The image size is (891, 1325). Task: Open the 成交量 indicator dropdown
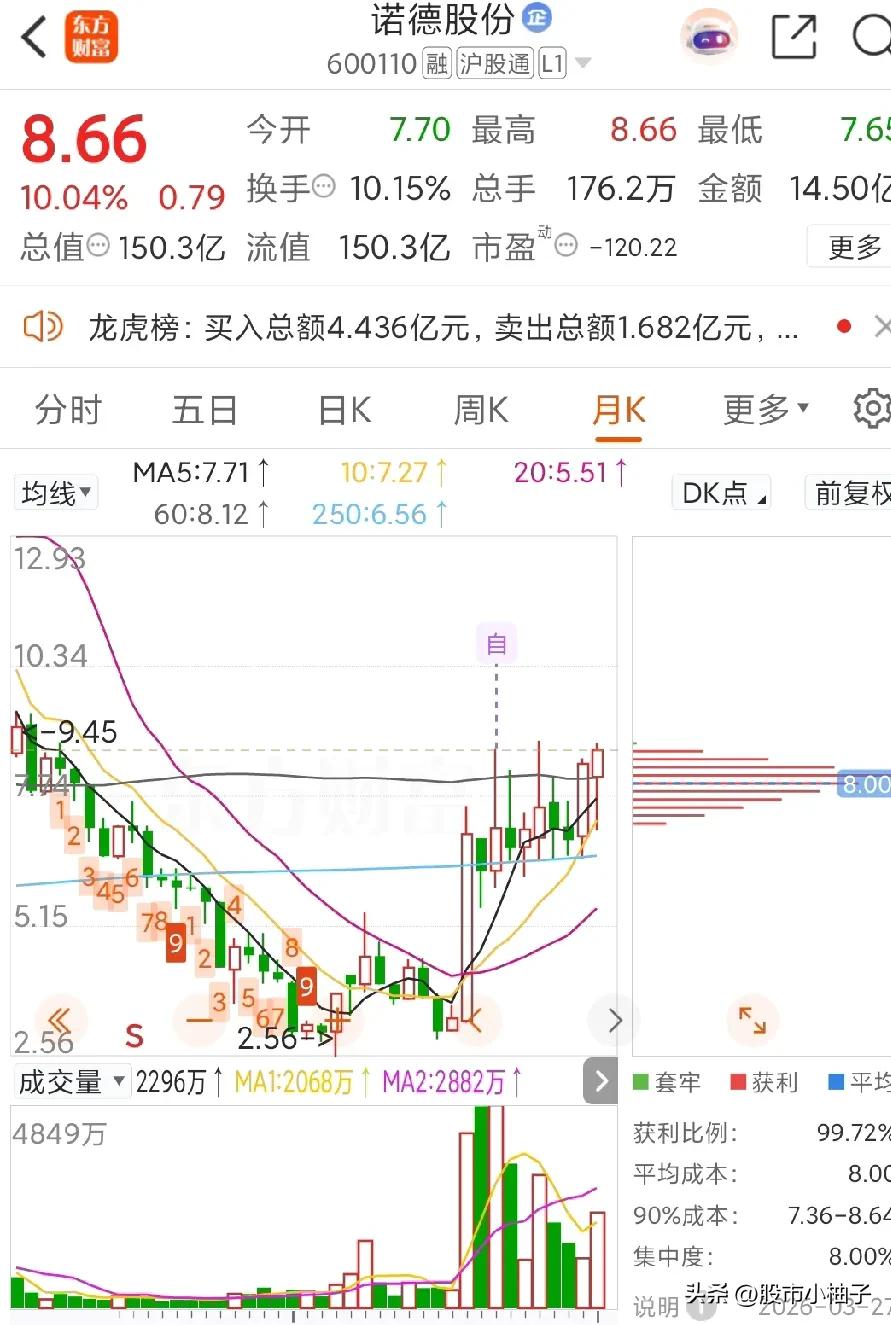click(69, 1081)
